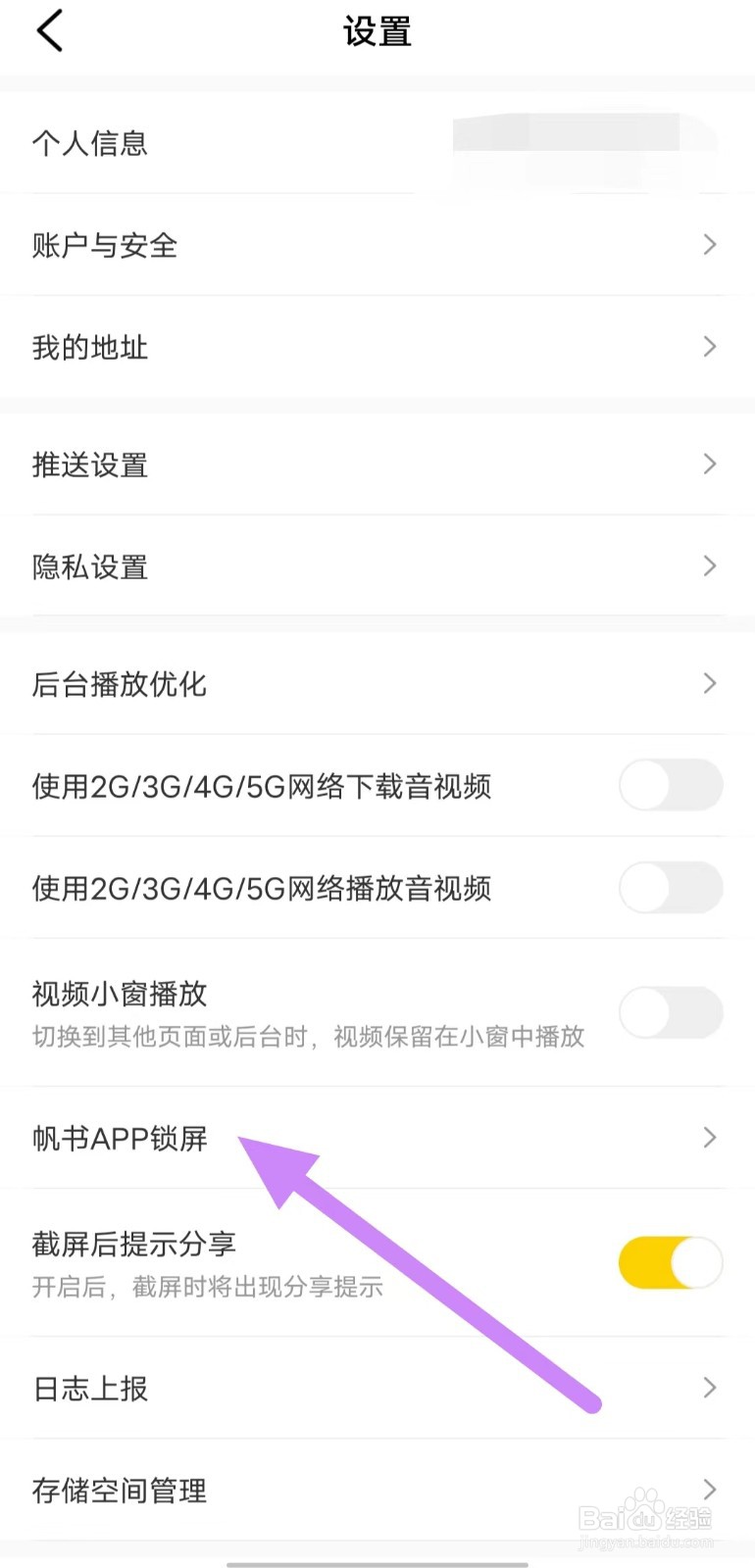Enable downloading audio/video over cellular network
Screen dimensions: 755x1568
coord(671,785)
